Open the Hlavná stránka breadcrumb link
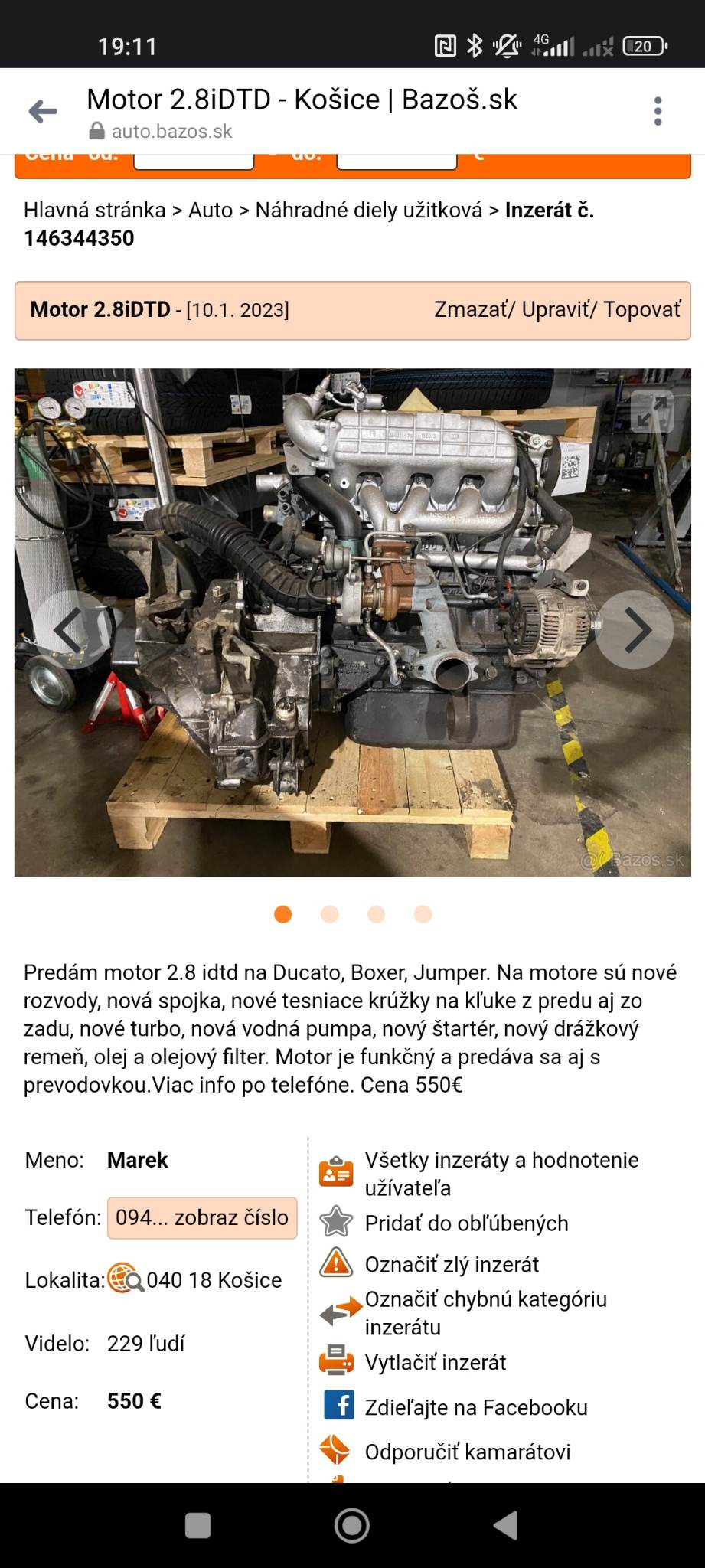Image resolution: width=705 pixels, height=1568 pixels. coord(94,210)
